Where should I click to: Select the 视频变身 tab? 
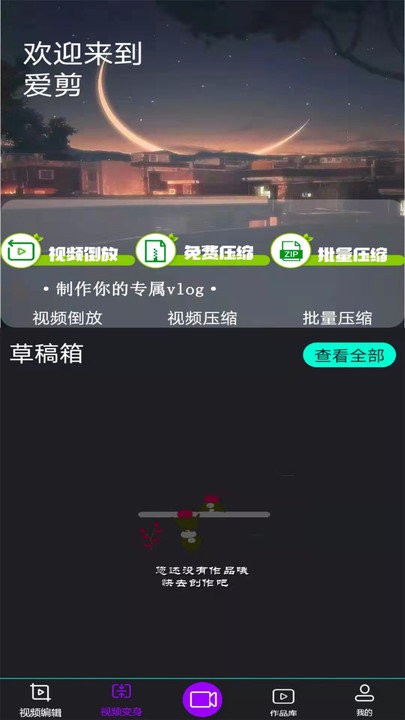tap(122, 700)
